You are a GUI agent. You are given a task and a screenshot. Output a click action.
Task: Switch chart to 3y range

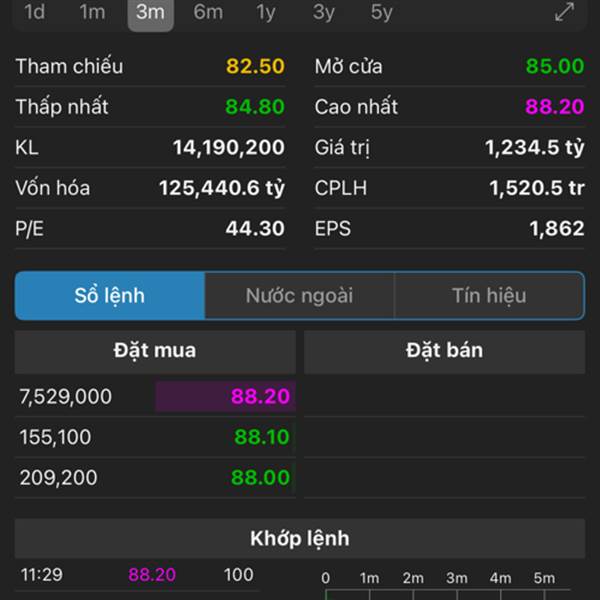(x=324, y=13)
